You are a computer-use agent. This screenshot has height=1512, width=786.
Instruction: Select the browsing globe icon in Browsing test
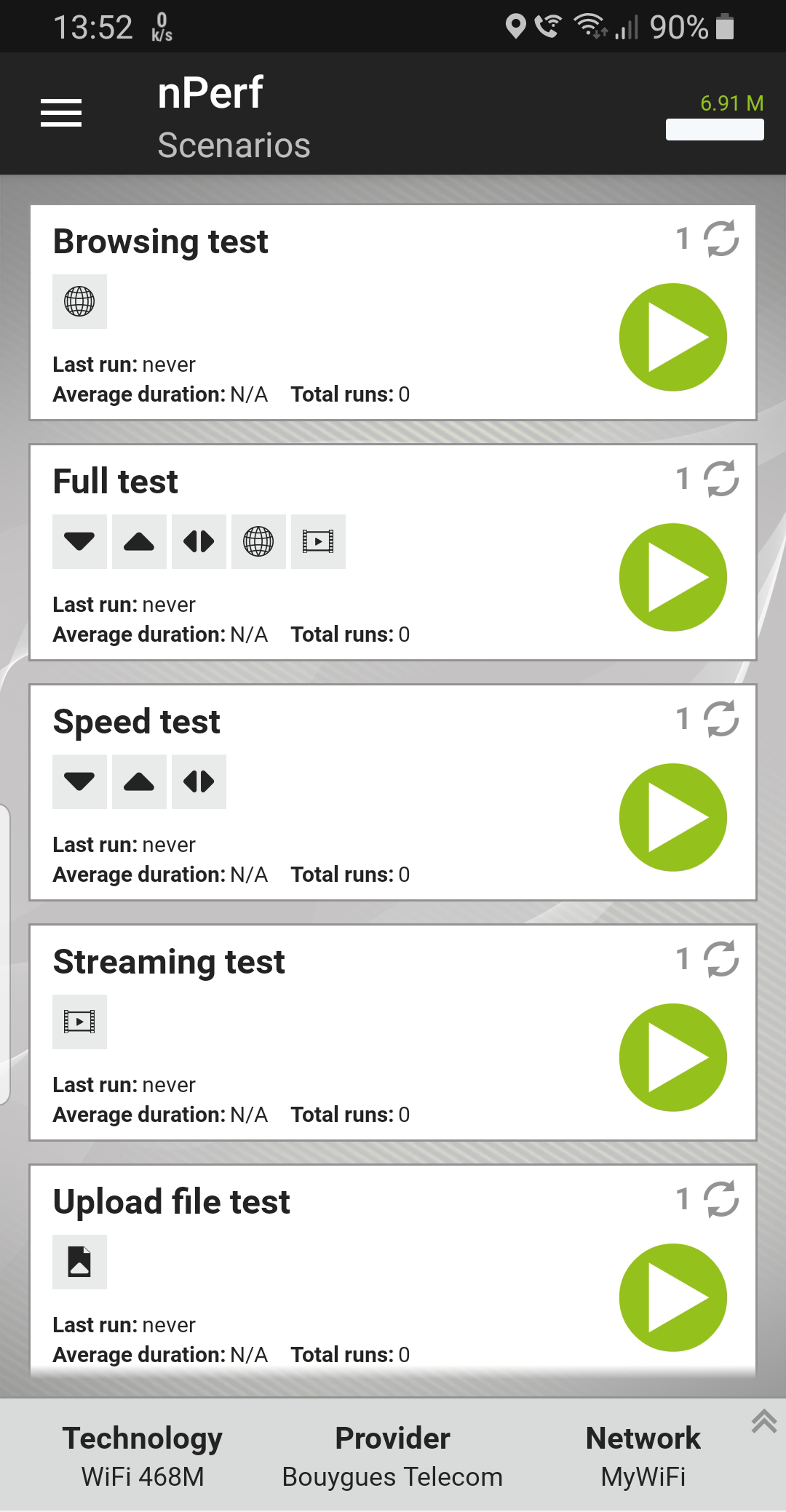tap(79, 301)
